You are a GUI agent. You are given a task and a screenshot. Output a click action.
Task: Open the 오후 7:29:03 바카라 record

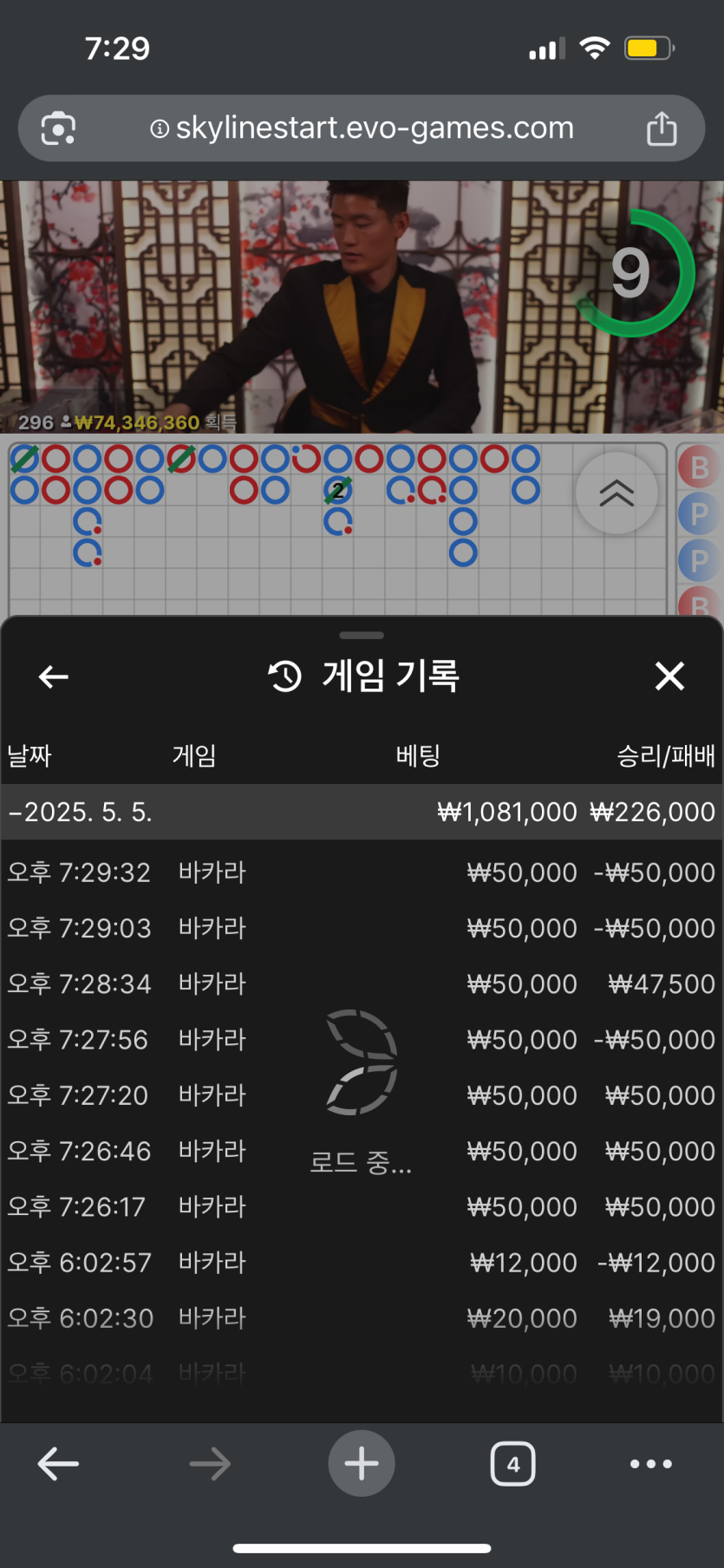pyautogui.click(x=362, y=928)
